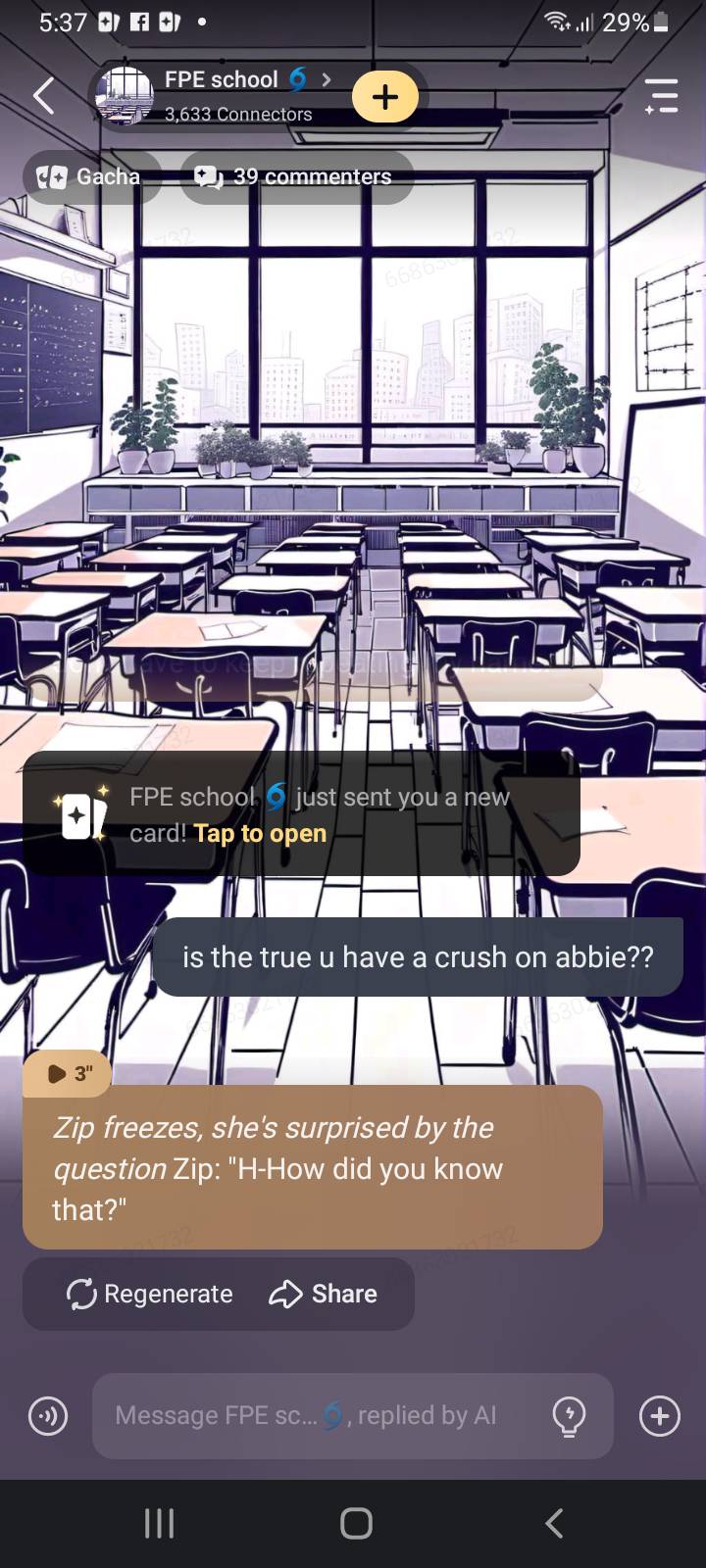The height and width of the screenshot is (1568, 706).
Task: Regenerate the AI reply
Action: tap(150, 1294)
